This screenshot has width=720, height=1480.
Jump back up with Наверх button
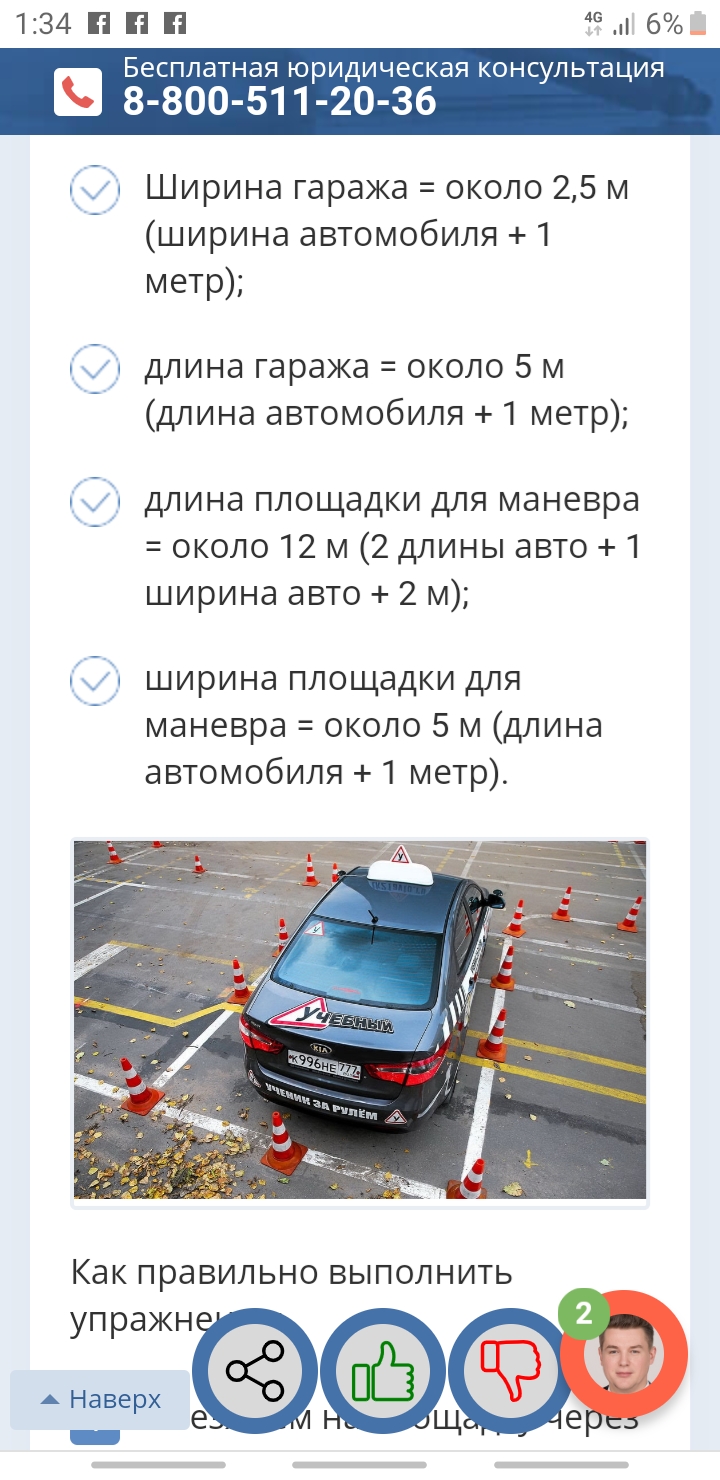point(100,1399)
